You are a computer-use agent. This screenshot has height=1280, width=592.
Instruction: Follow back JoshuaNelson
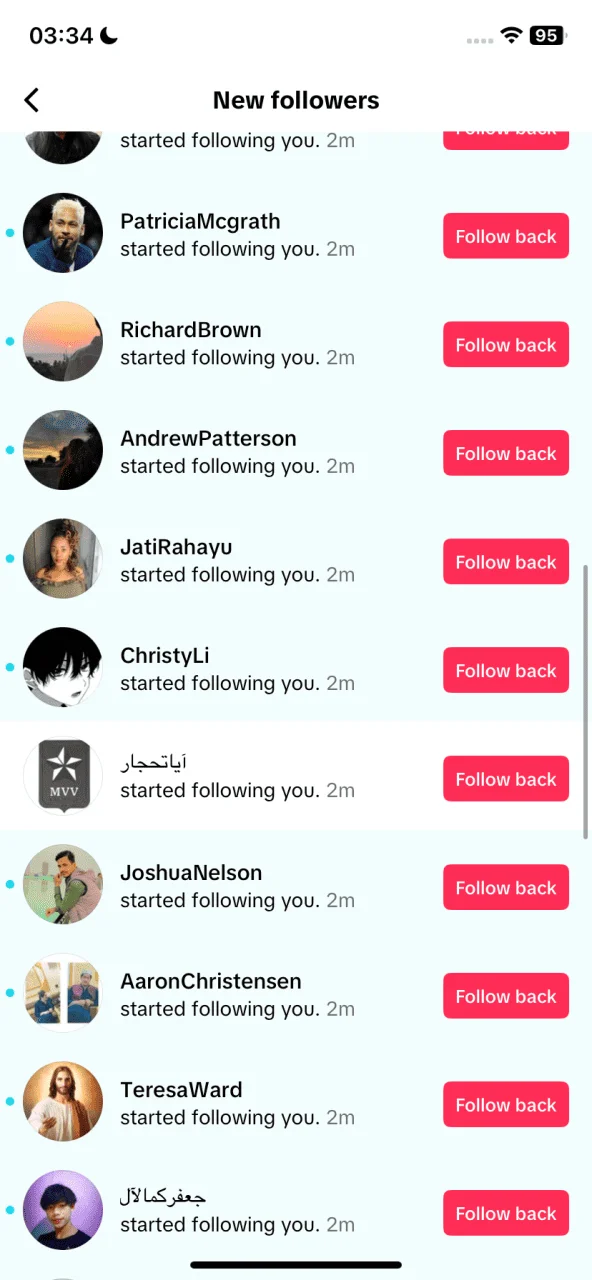(506, 887)
